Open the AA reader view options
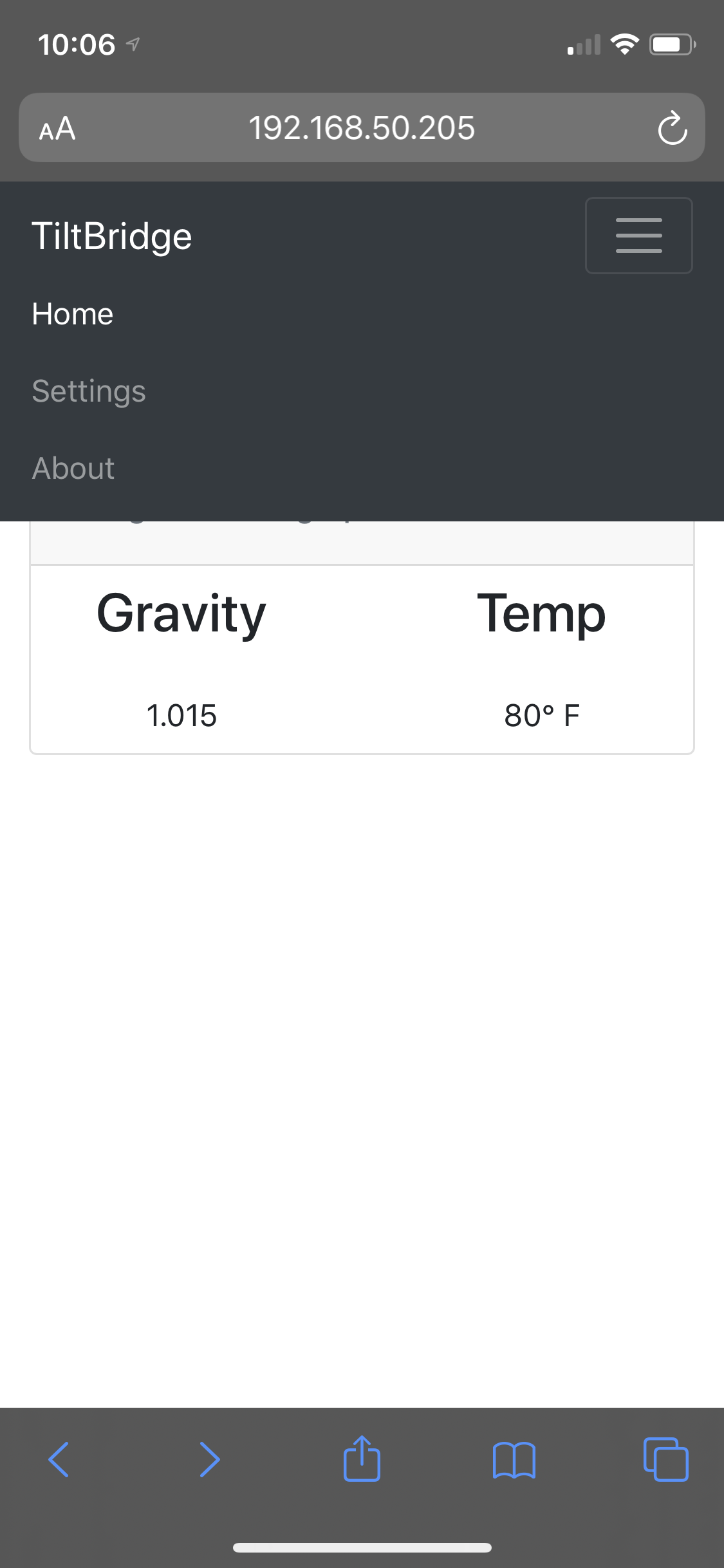This screenshot has height=1568, width=724. coord(57,128)
